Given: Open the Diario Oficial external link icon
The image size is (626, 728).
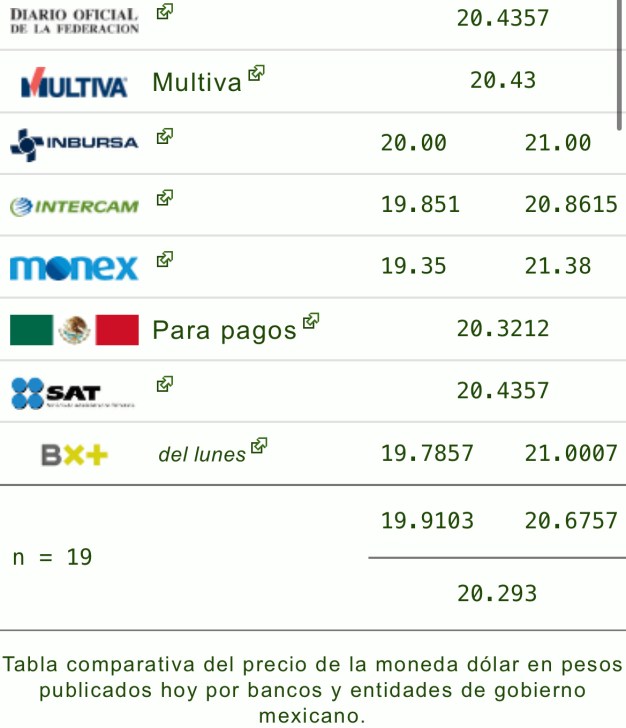Looking at the screenshot, I should coord(165,12).
